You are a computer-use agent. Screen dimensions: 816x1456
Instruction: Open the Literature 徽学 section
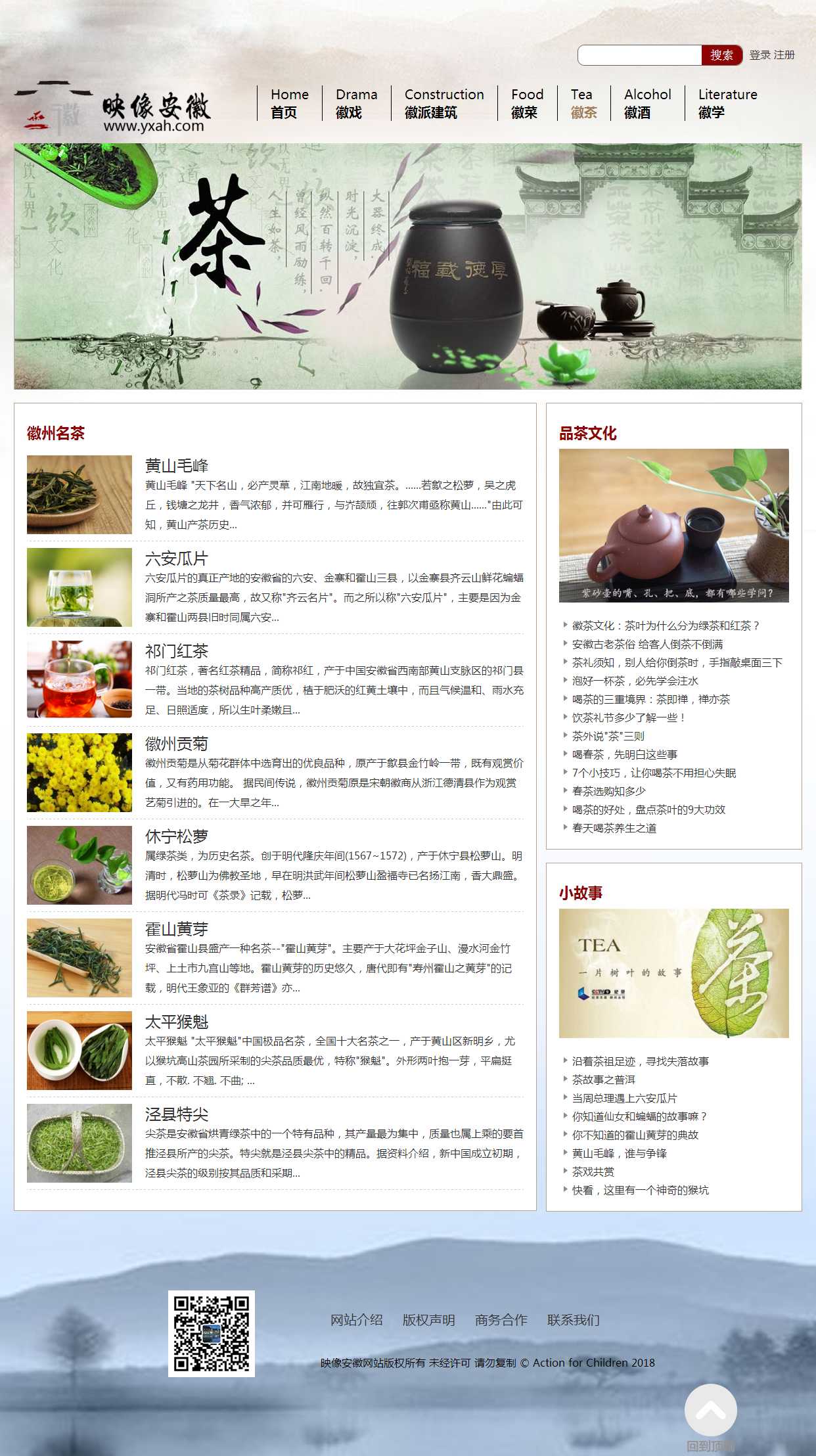tap(727, 103)
